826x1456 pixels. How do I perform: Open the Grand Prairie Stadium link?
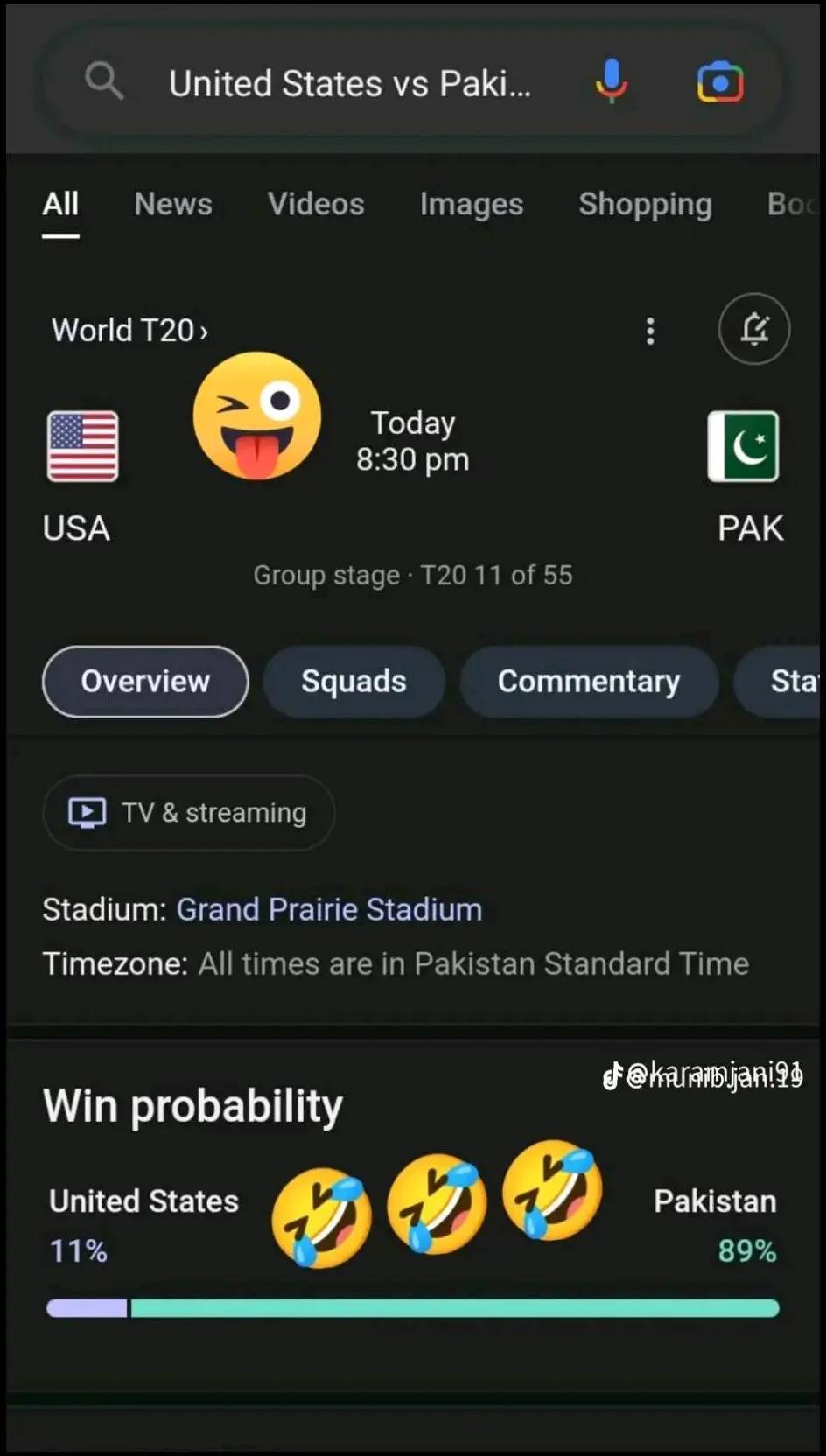329,910
